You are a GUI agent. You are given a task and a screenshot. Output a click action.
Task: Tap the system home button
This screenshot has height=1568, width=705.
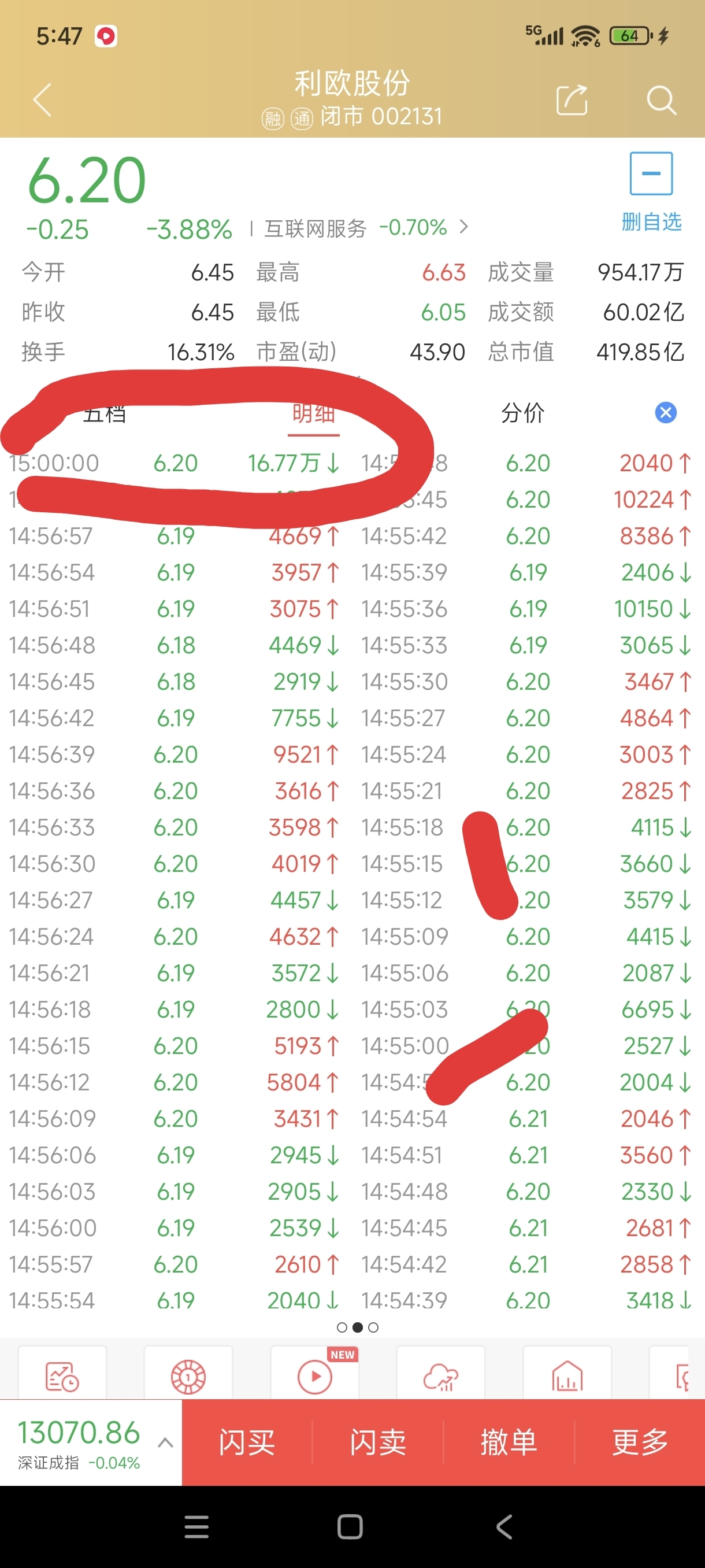(x=350, y=1526)
